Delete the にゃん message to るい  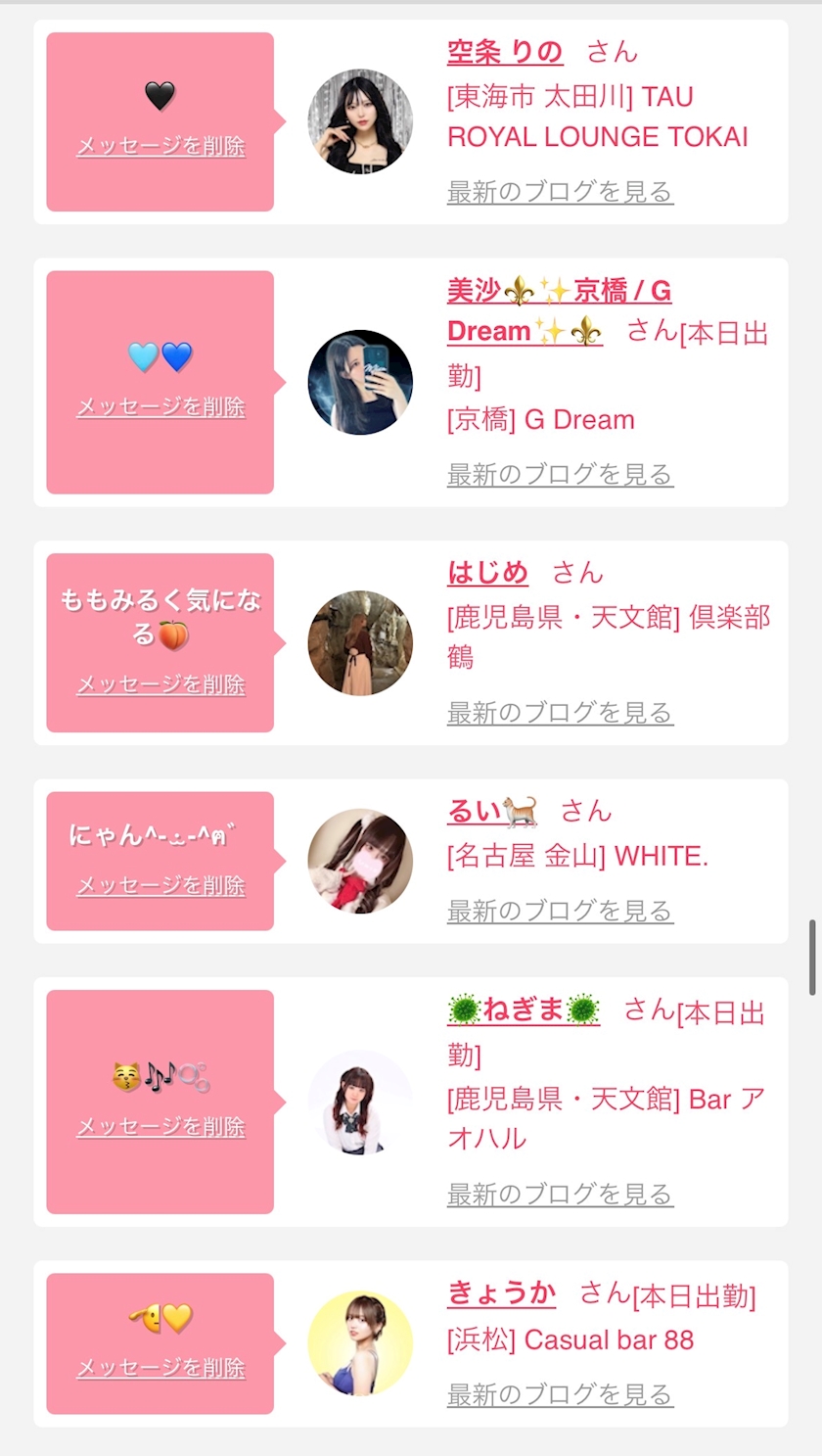click(x=160, y=885)
